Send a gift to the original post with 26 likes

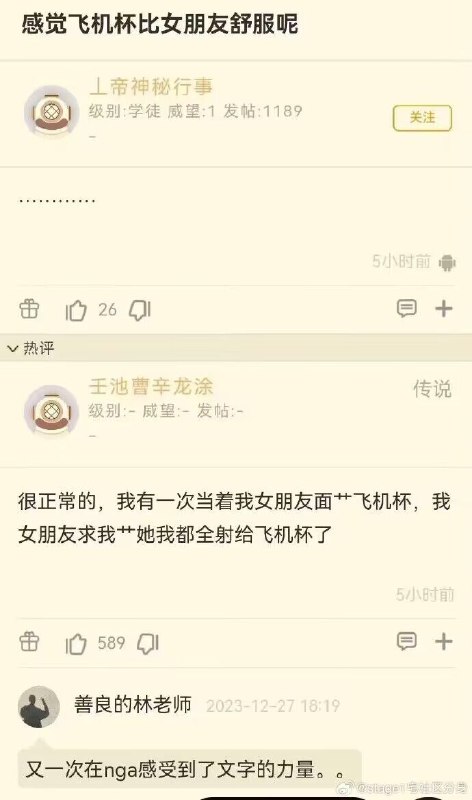click(x=29, y=309)
